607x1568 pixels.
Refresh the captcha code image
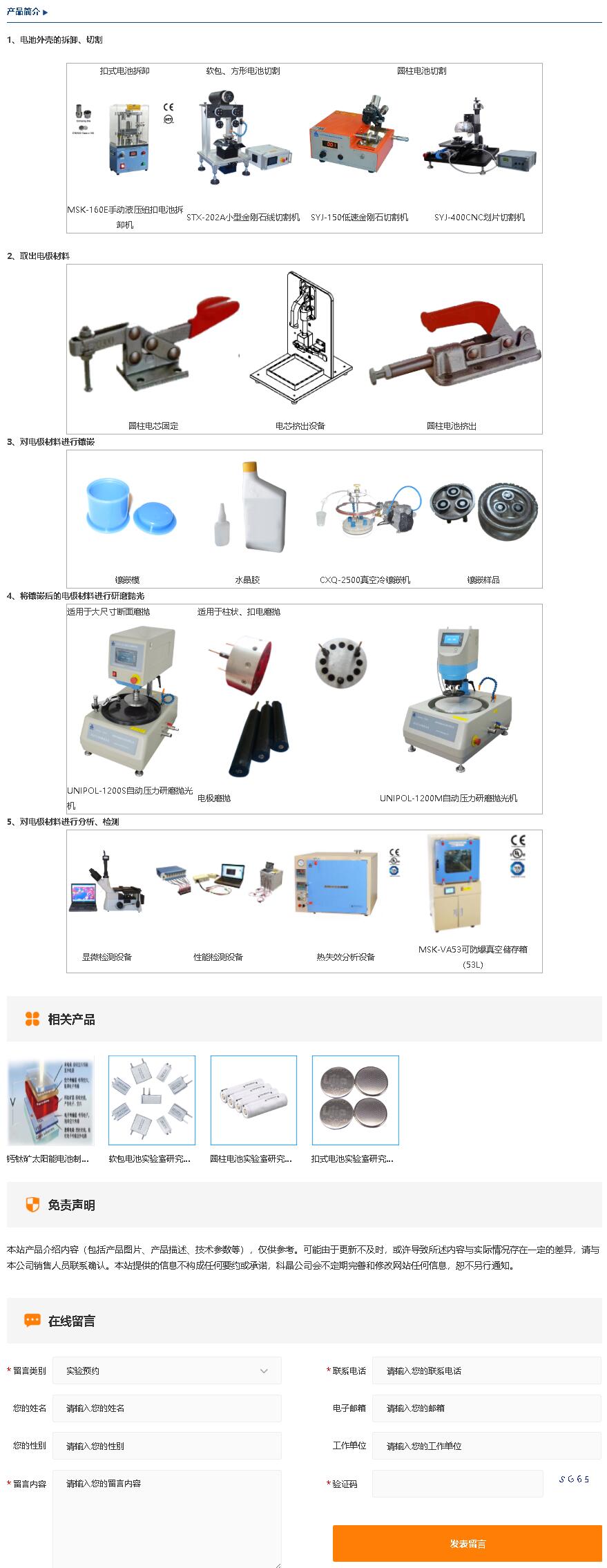pyautogui.click(x=574, y=1479)
